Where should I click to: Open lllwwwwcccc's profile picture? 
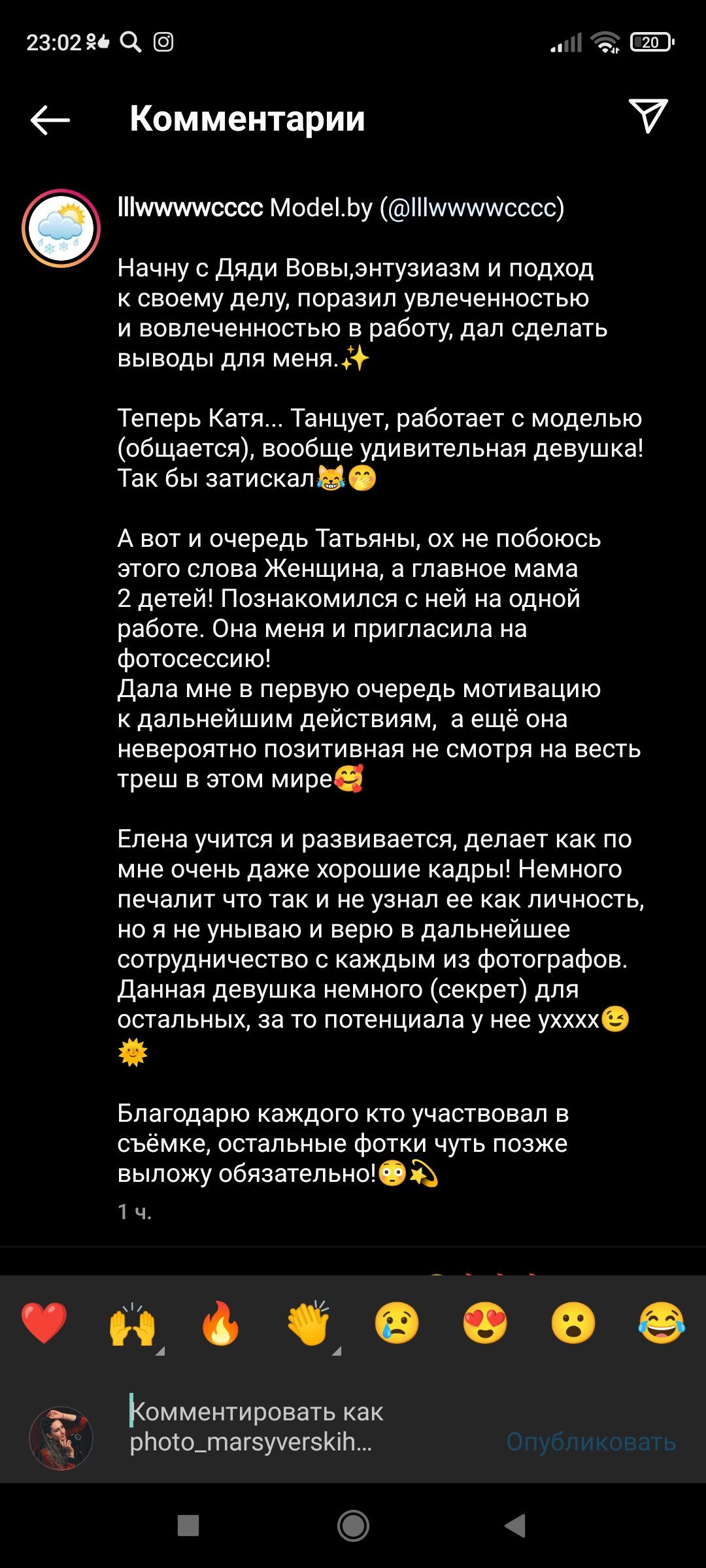coord(61,229)
